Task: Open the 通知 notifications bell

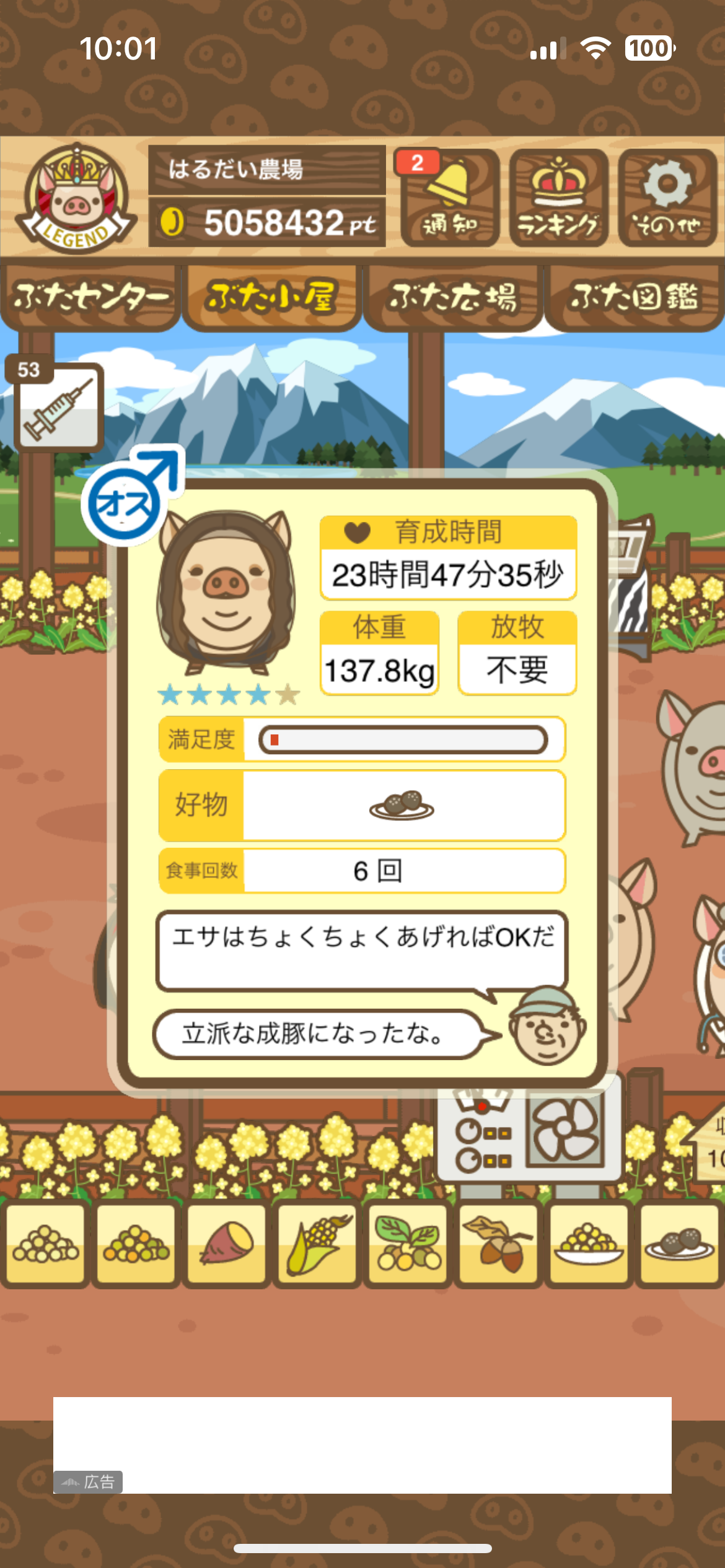Action: [x=450, y=198]
